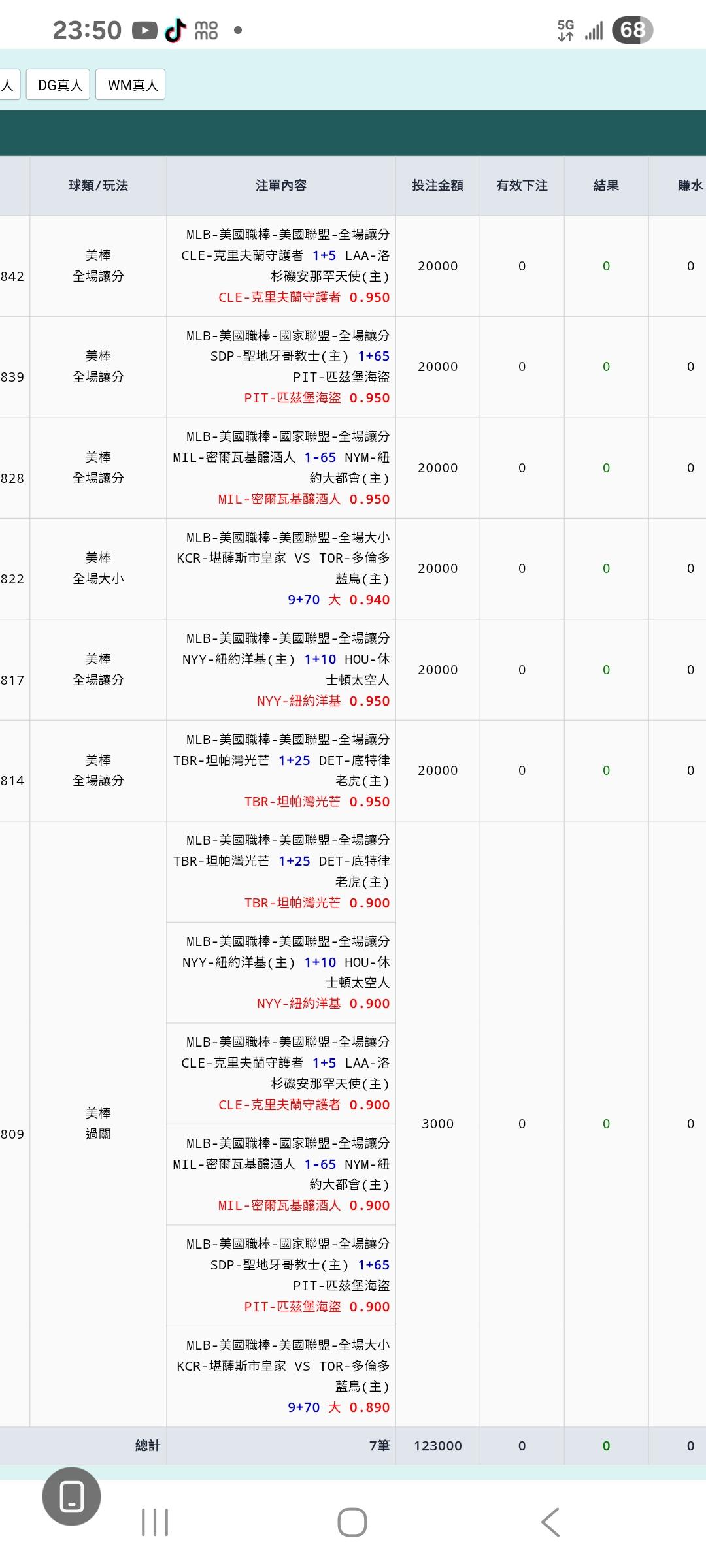Go to the home screen
Image resolution: width=706 pixels, height=1568 pixels.
(352, 1522)
